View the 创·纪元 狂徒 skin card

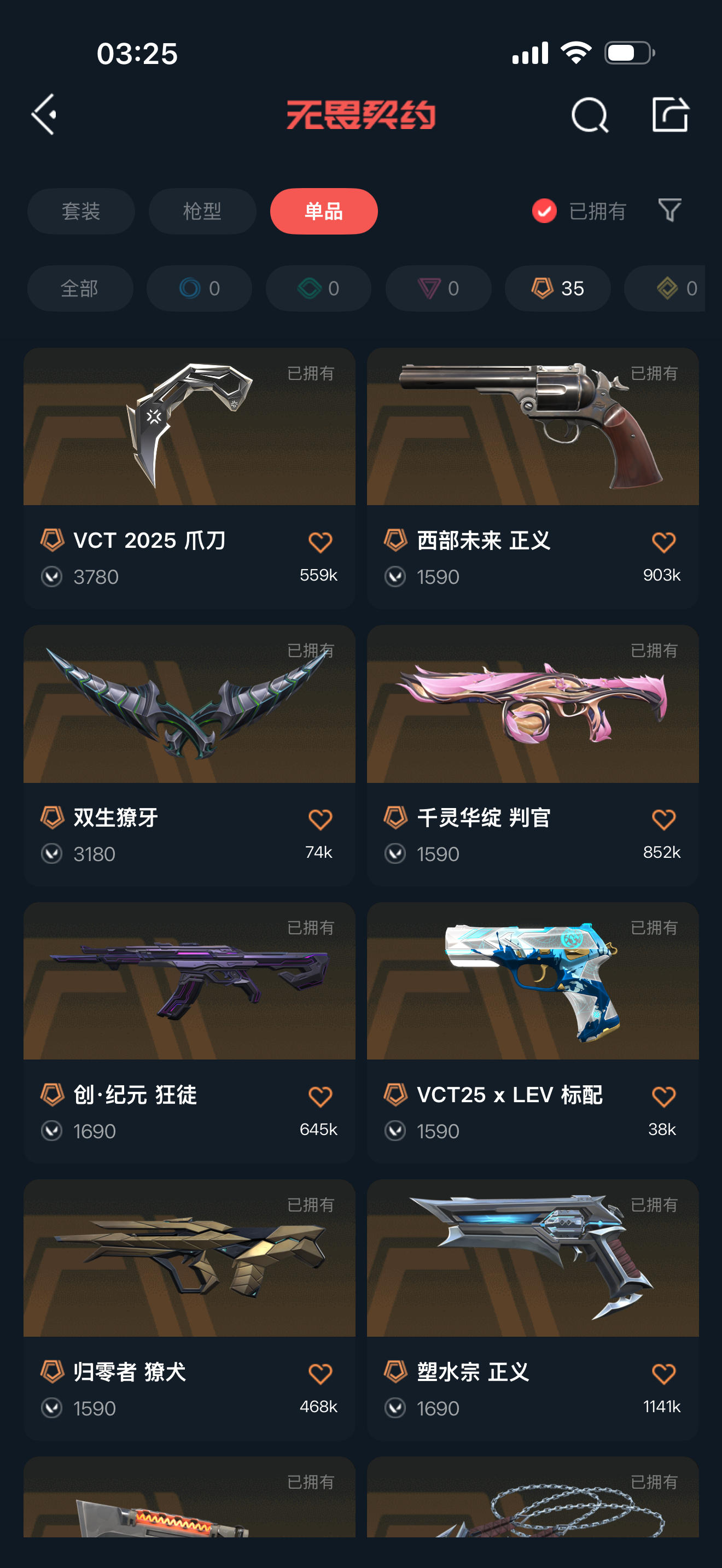[189, 1032]
